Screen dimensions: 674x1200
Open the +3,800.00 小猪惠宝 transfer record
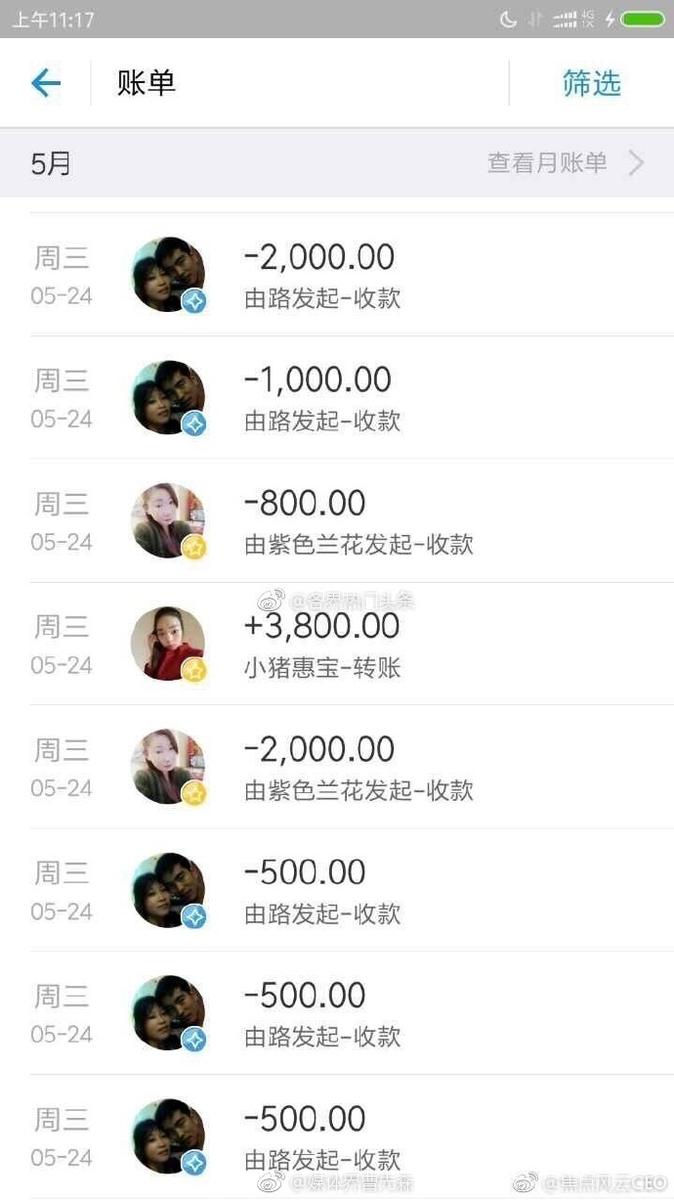pyautogui.click(x=337, y=644)
